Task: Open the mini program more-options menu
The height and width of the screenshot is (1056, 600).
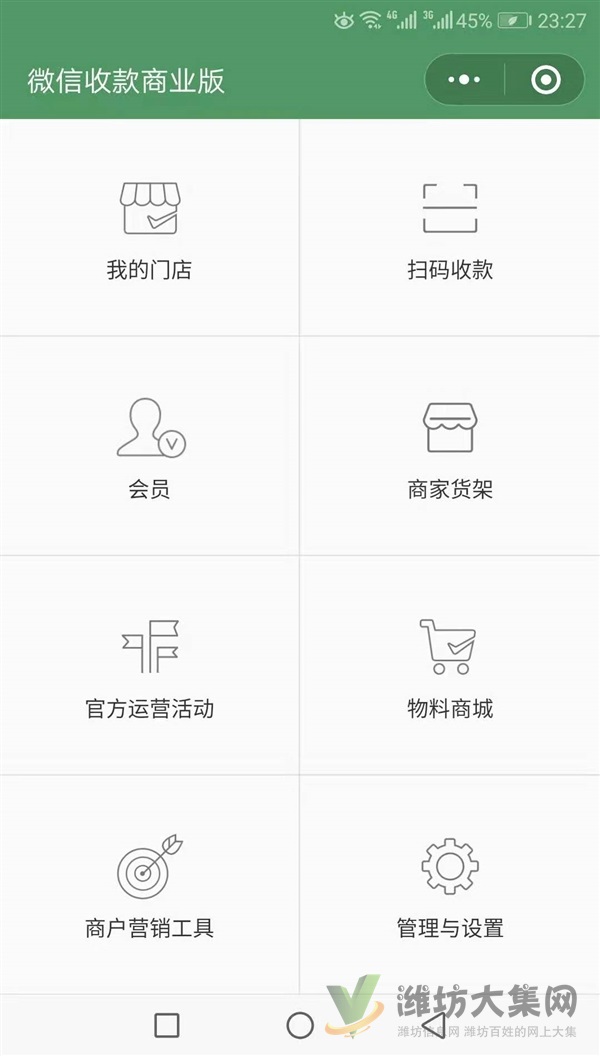Action: [465, 80]
